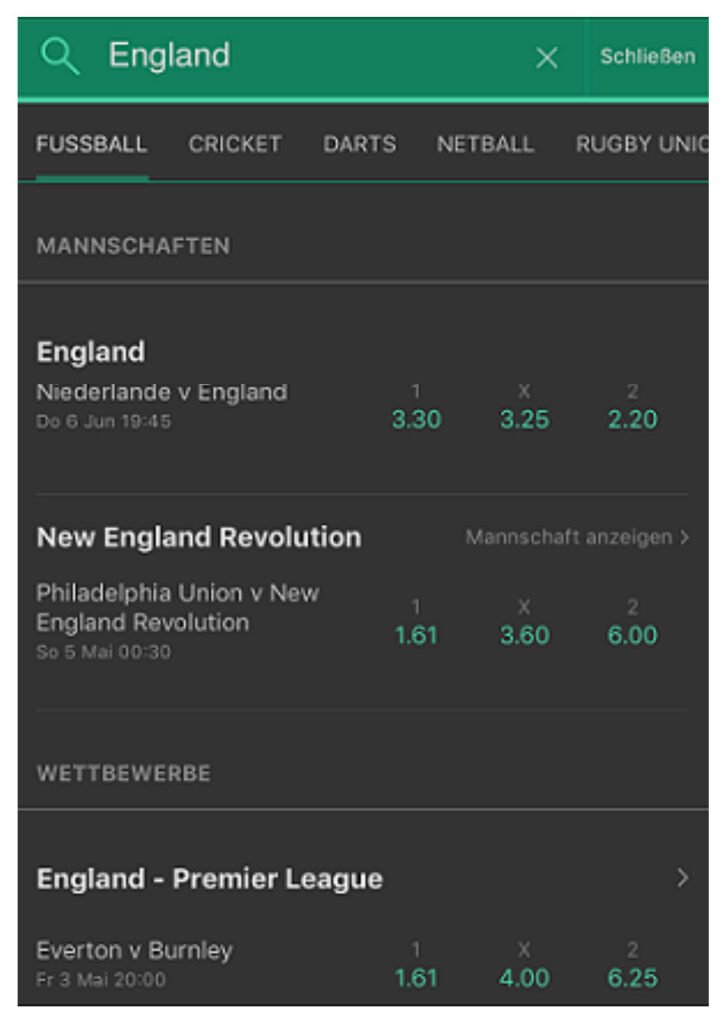Open the Everton v Burnley match
728x1024 pixels.
[135, 950]
